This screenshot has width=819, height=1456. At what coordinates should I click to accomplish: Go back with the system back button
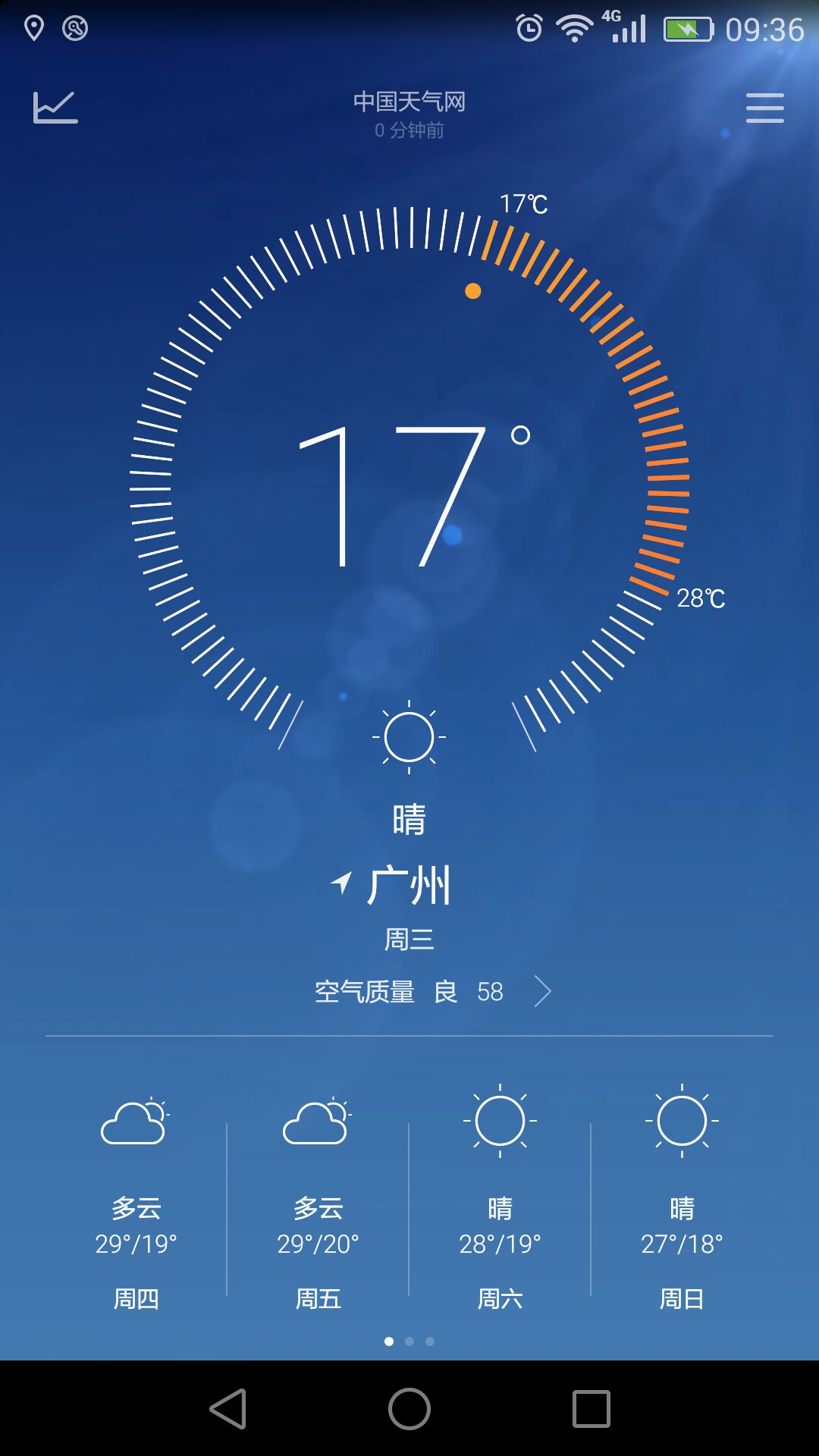click(x=227, y=1409)
